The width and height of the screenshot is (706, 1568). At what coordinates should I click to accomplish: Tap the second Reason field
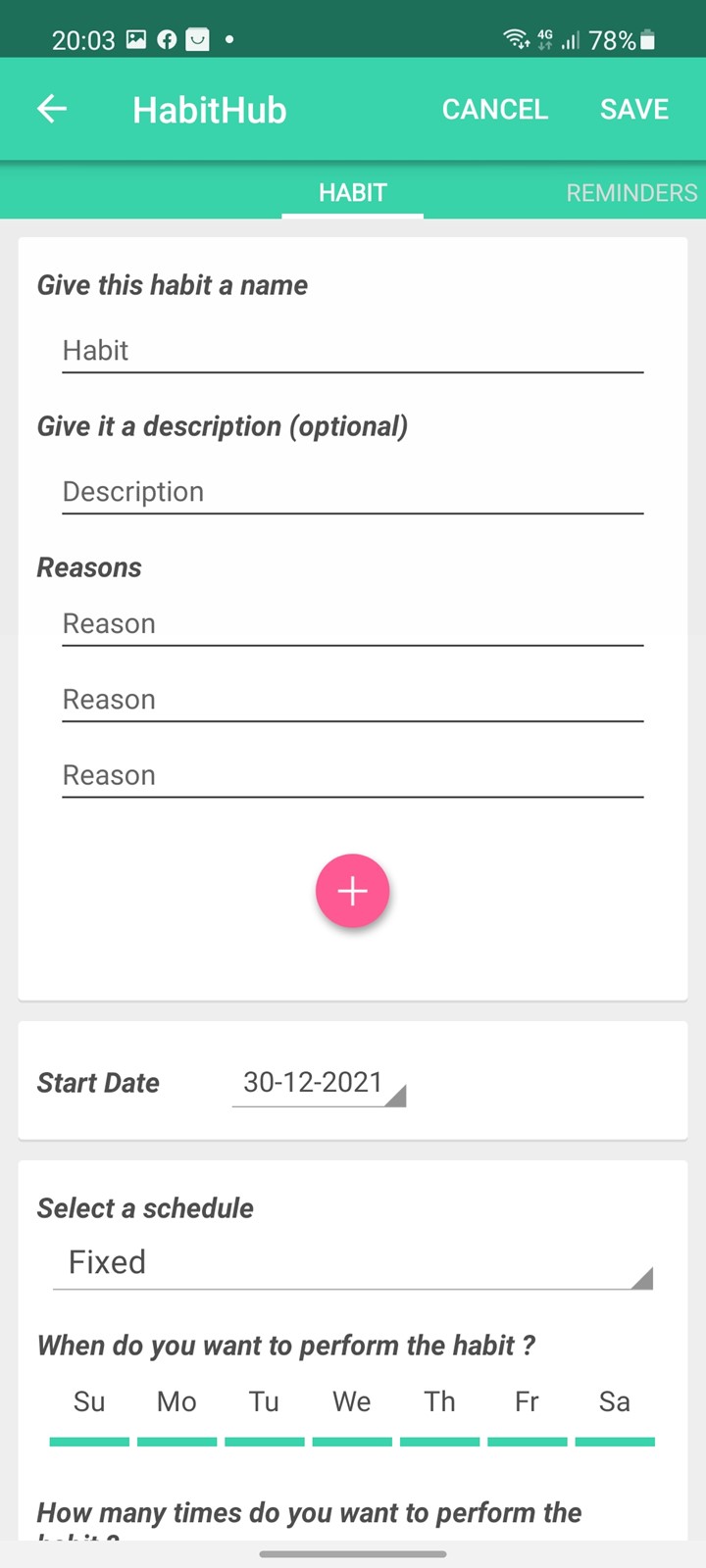coord(353,700)
